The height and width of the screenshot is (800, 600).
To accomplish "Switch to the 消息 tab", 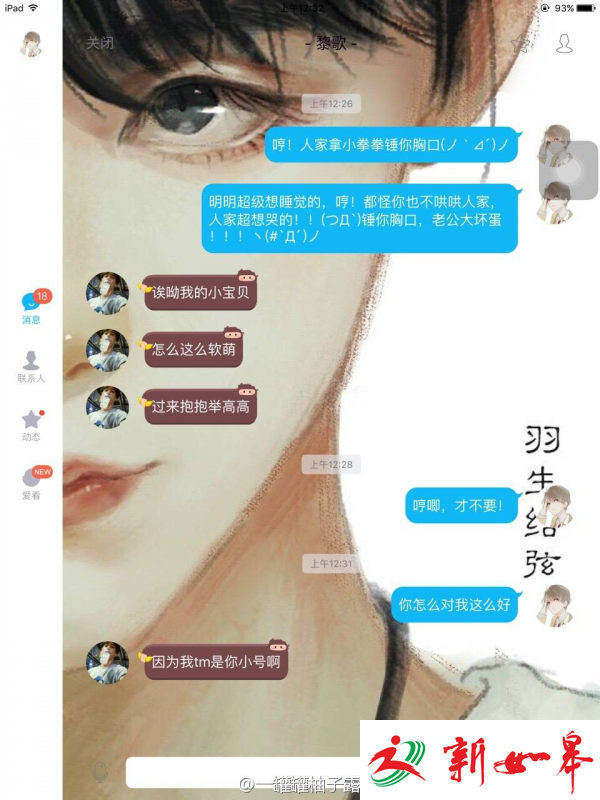I will click(x=32, y=308).
